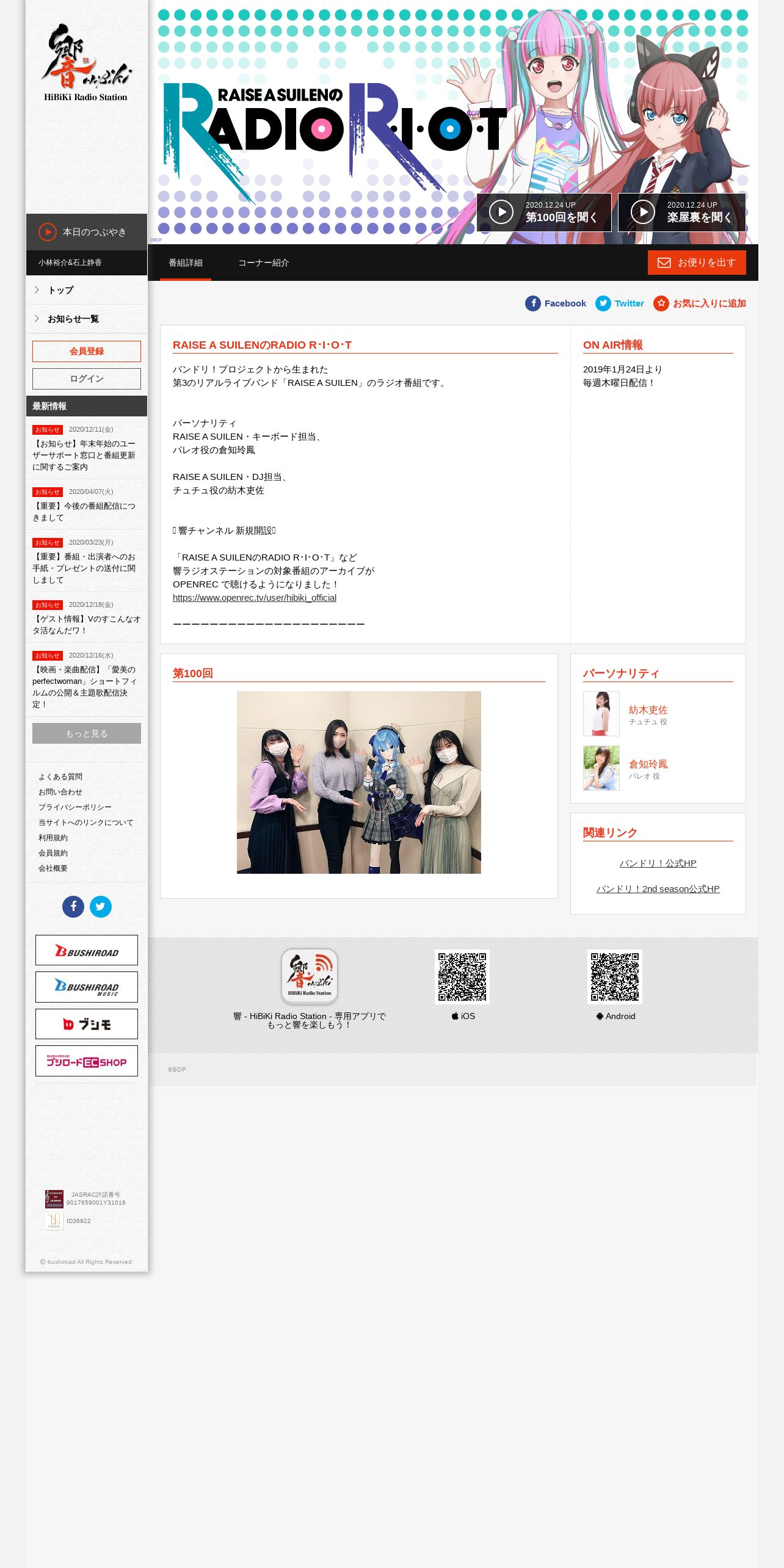
Task: Open the OPENREC hibiki_official link
Action: 255,598
